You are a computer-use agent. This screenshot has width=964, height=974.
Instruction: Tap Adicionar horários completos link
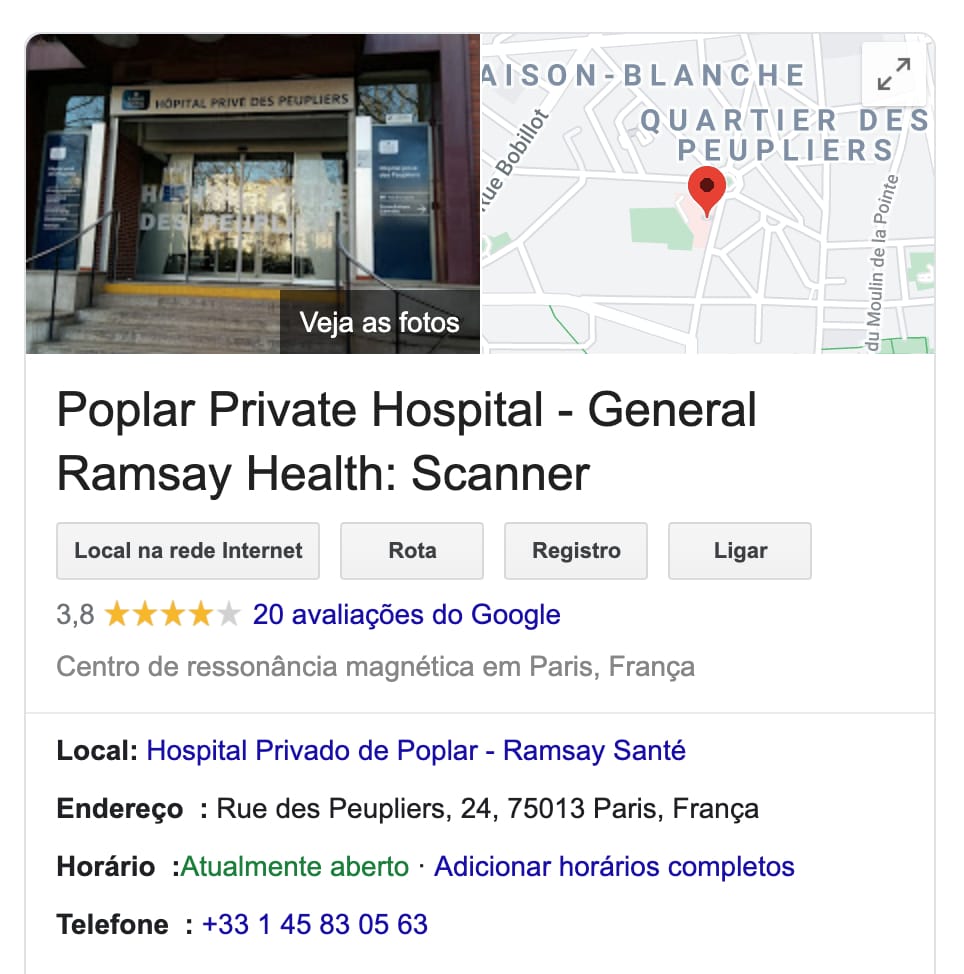[x=614, y=866]
